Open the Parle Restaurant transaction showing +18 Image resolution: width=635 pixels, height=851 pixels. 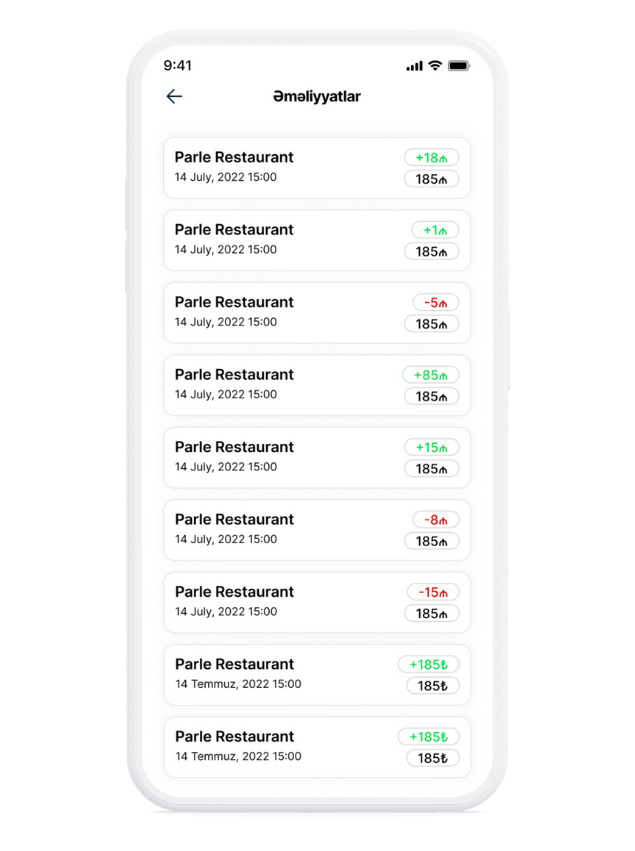pyautogui.click(x=316, y=168)
